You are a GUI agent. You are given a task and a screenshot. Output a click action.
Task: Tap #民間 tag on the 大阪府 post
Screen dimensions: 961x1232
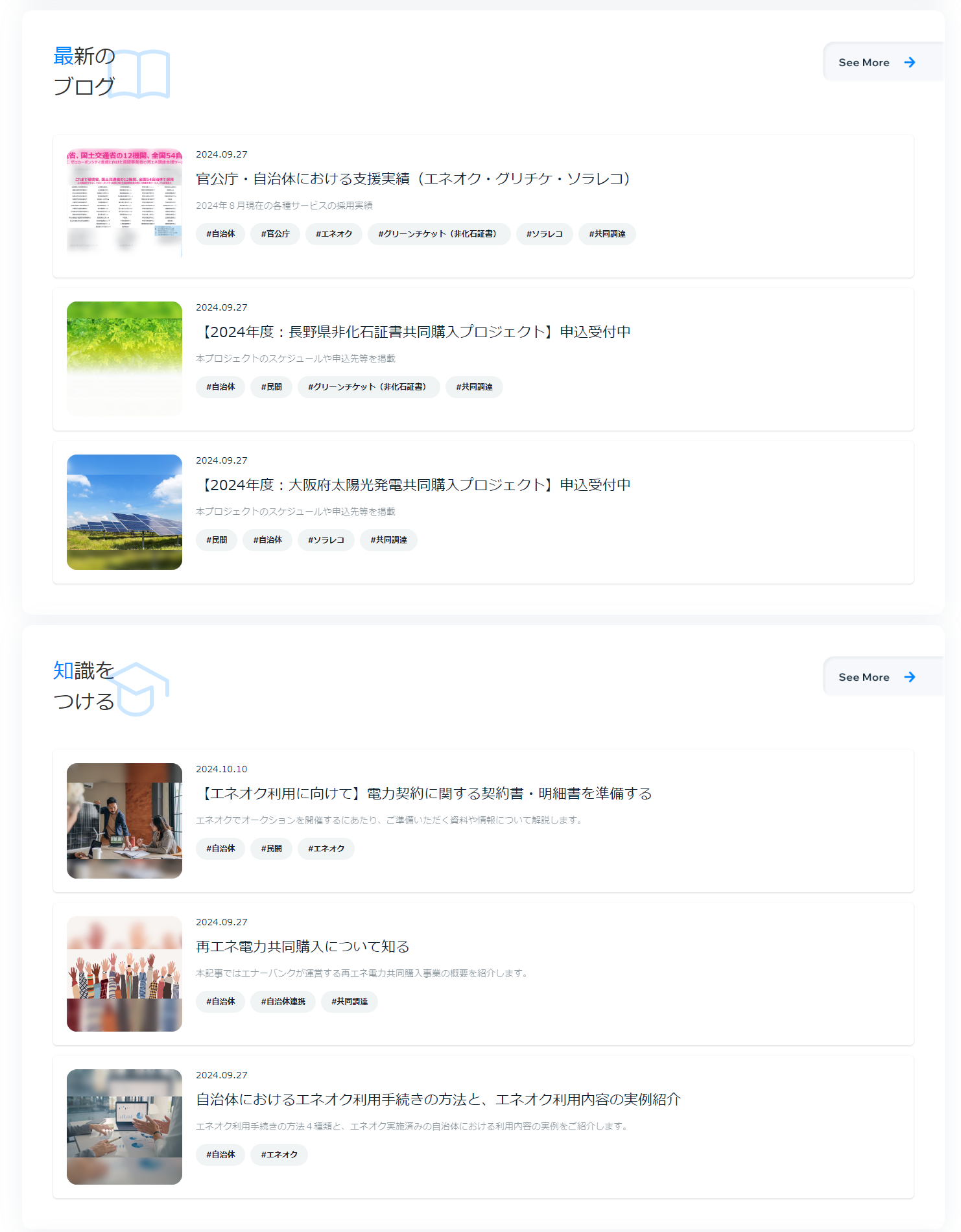coord(217,540)
